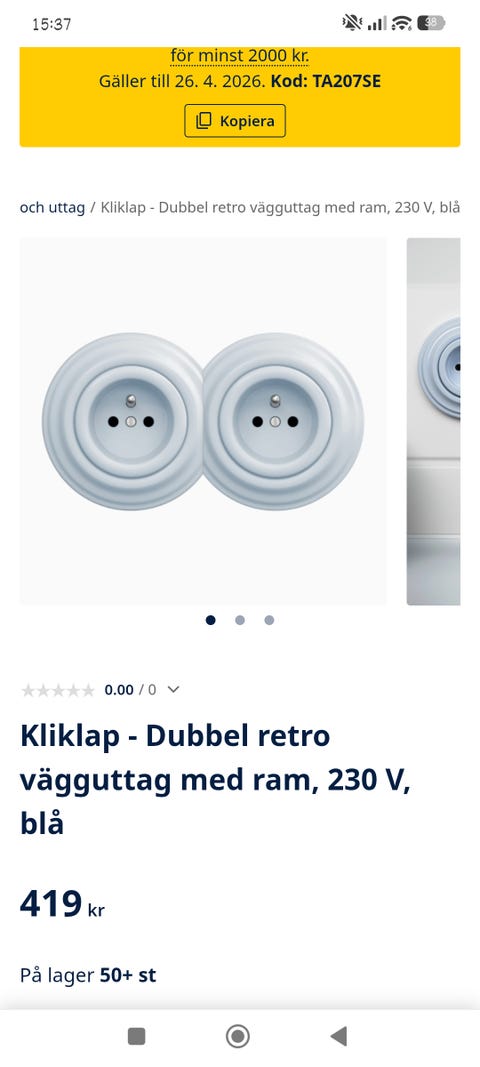Open the main double socket product image
Screen dimensions: 480x1067
(203, 421)
